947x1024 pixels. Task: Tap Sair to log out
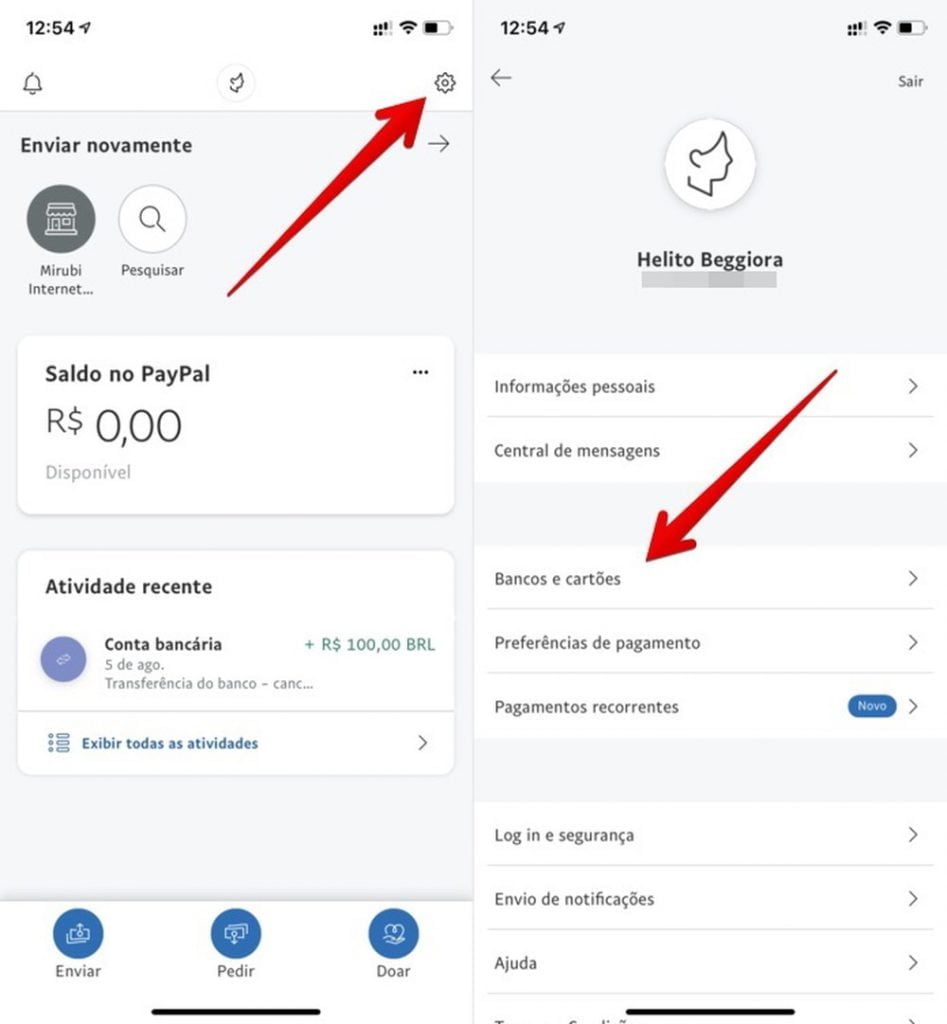point(910,82)
